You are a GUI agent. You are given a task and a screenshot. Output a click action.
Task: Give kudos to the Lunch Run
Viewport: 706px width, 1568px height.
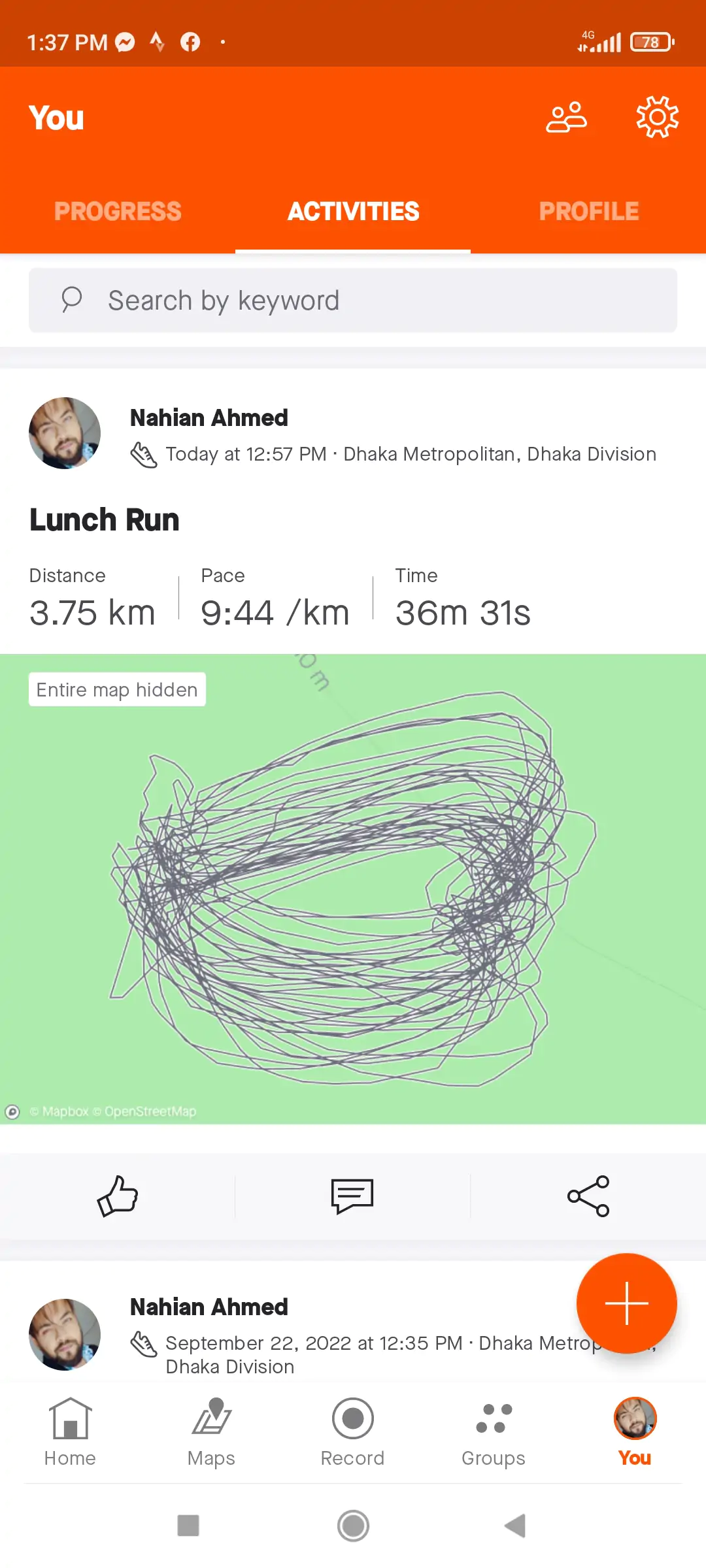click(118, 1196)
